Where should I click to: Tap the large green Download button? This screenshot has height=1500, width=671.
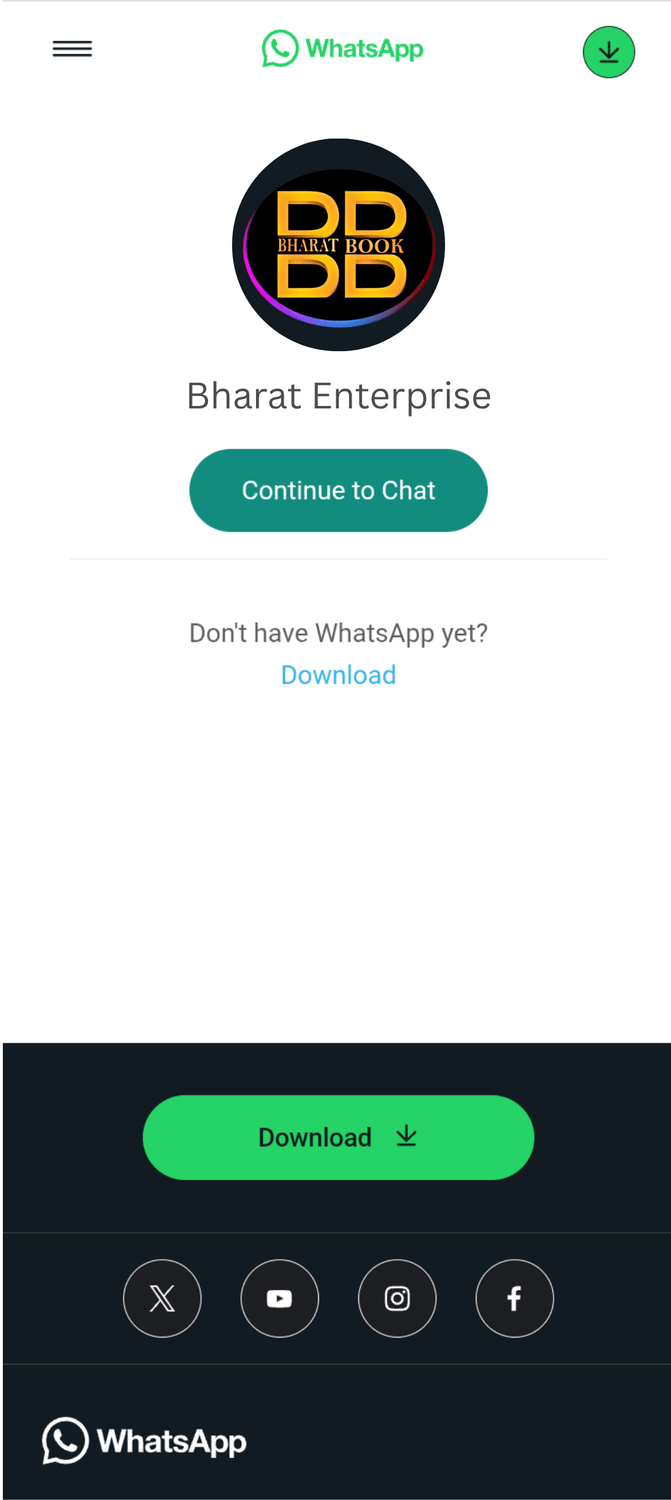(338, 1137)
